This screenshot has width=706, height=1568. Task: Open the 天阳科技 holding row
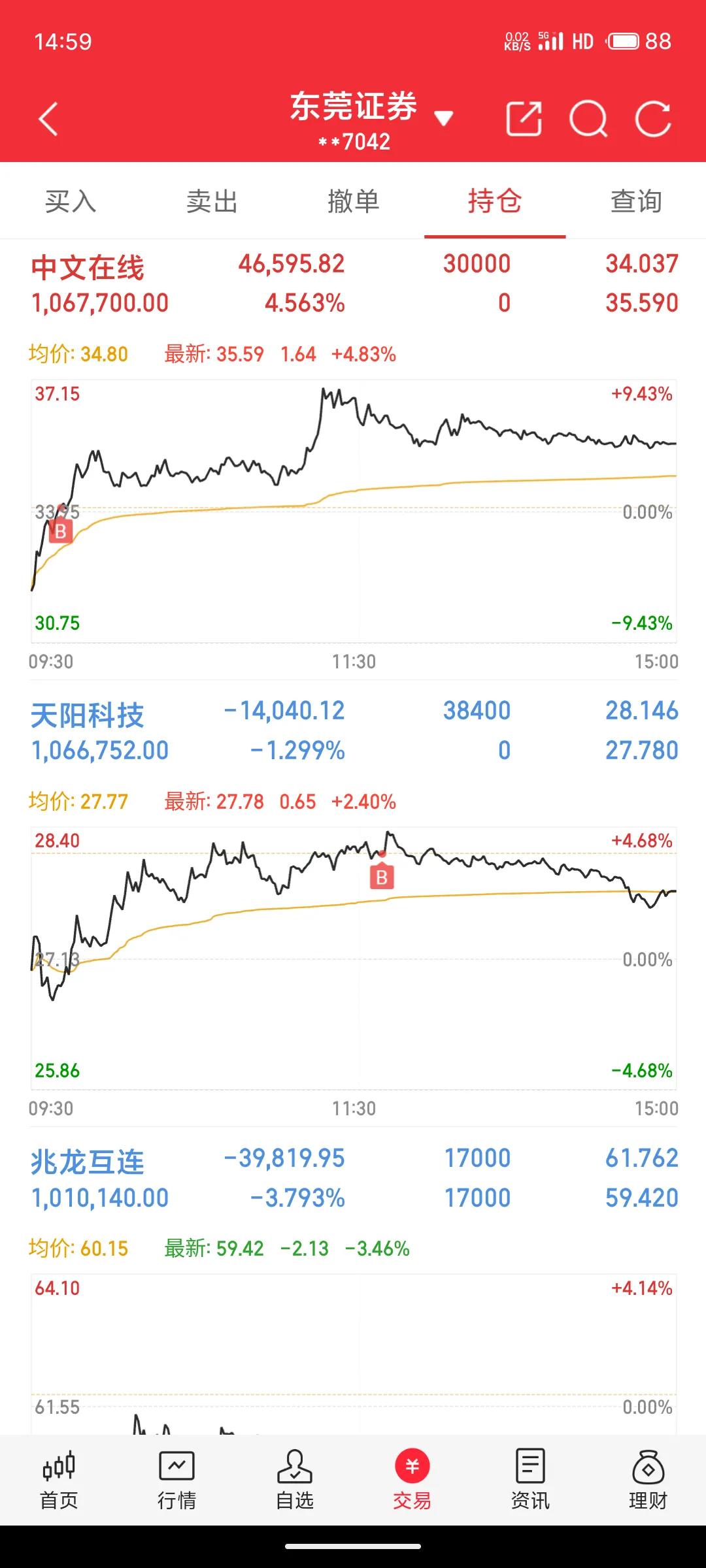tap(353, 730)
